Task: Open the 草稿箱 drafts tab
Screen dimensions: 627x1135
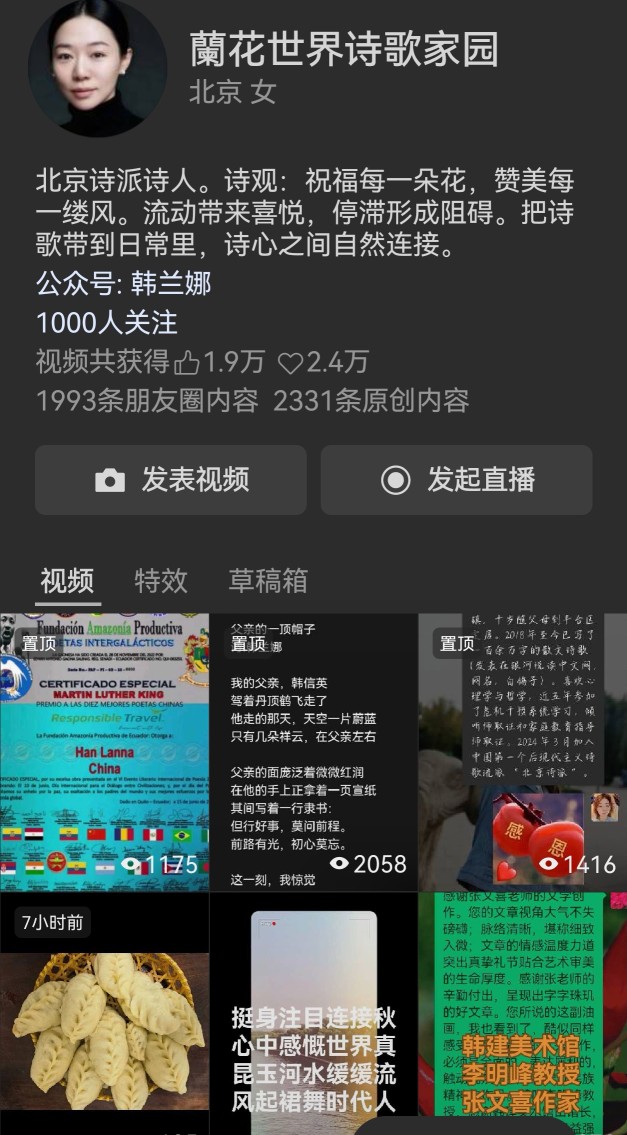Action: pos(268,581)
